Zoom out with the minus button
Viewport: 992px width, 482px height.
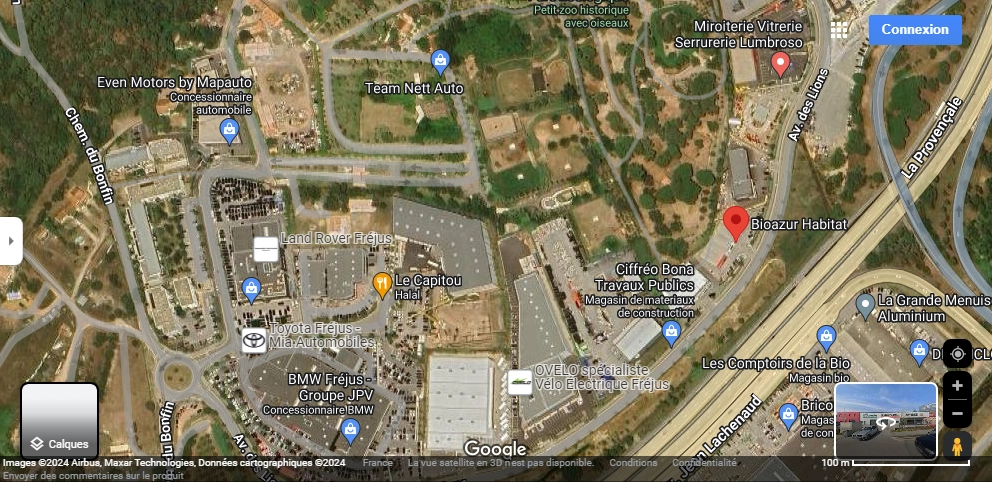point(957,413)
